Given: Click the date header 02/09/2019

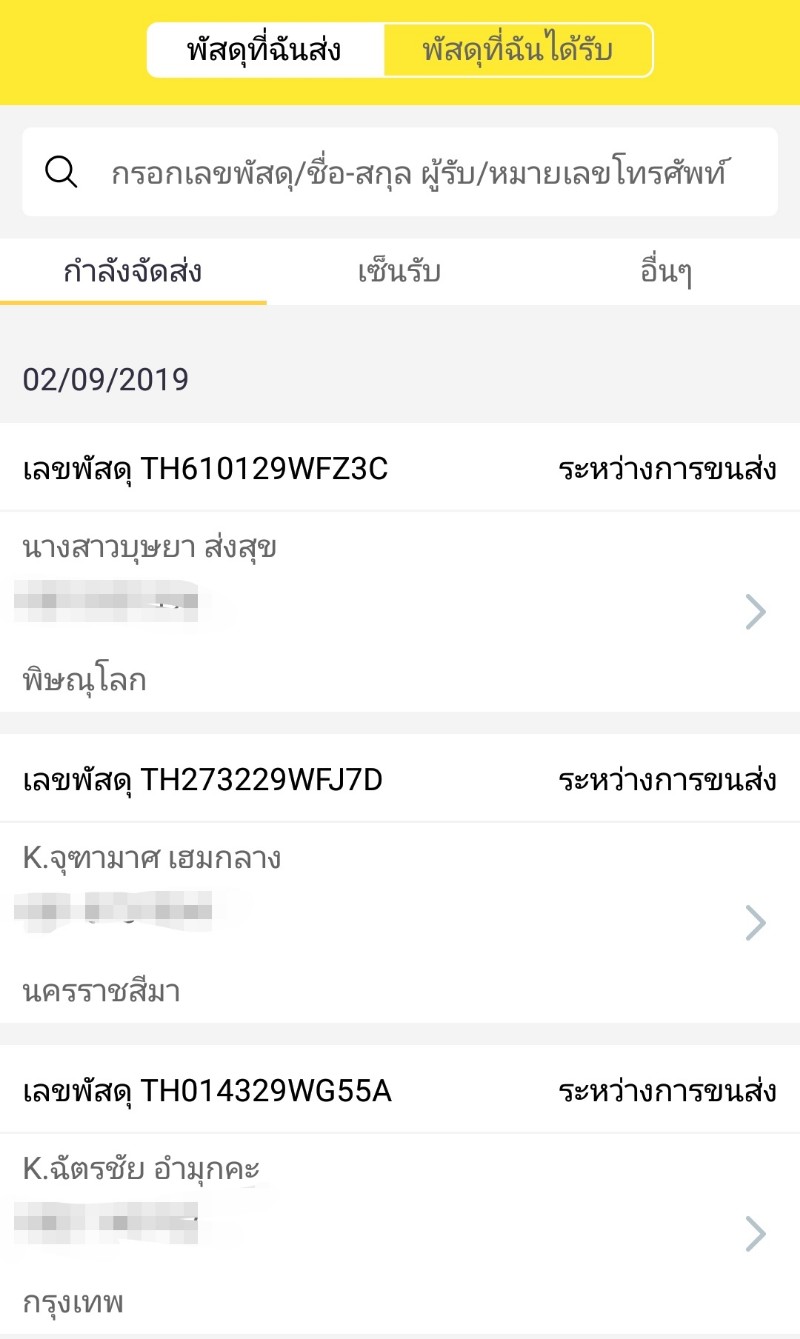Looking at the screenshot, I should pyautogui.click(x=106, y=379).
